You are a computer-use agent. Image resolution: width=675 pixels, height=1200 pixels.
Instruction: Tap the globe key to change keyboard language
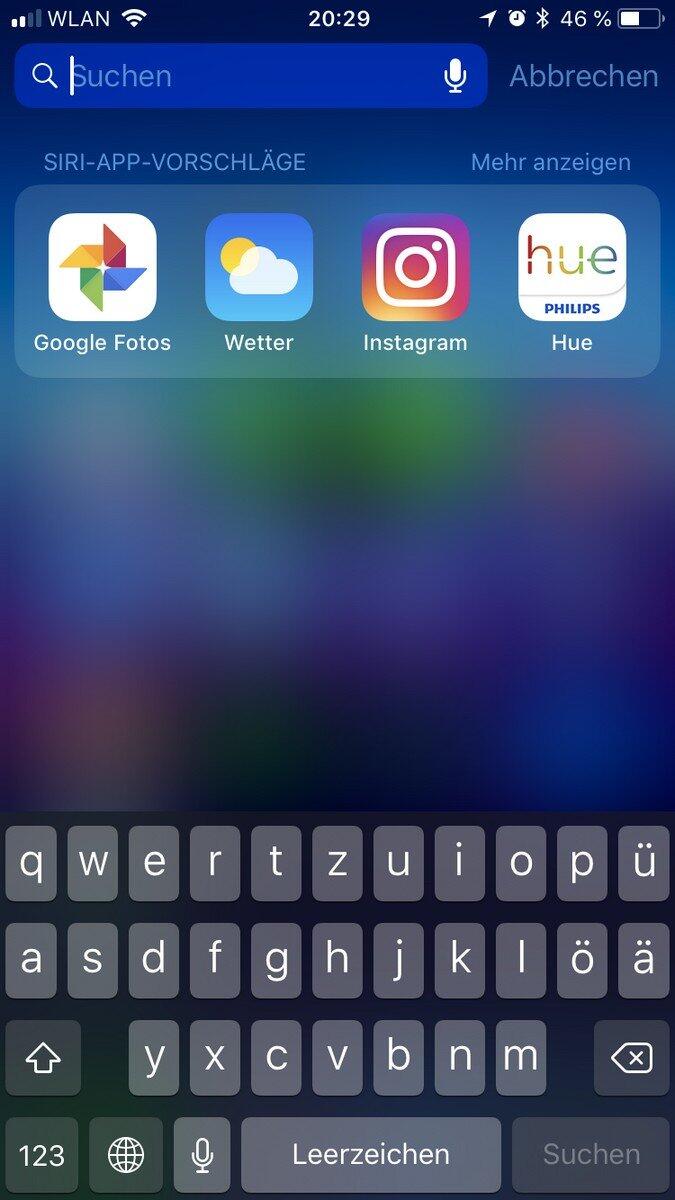pos(126,1155)
